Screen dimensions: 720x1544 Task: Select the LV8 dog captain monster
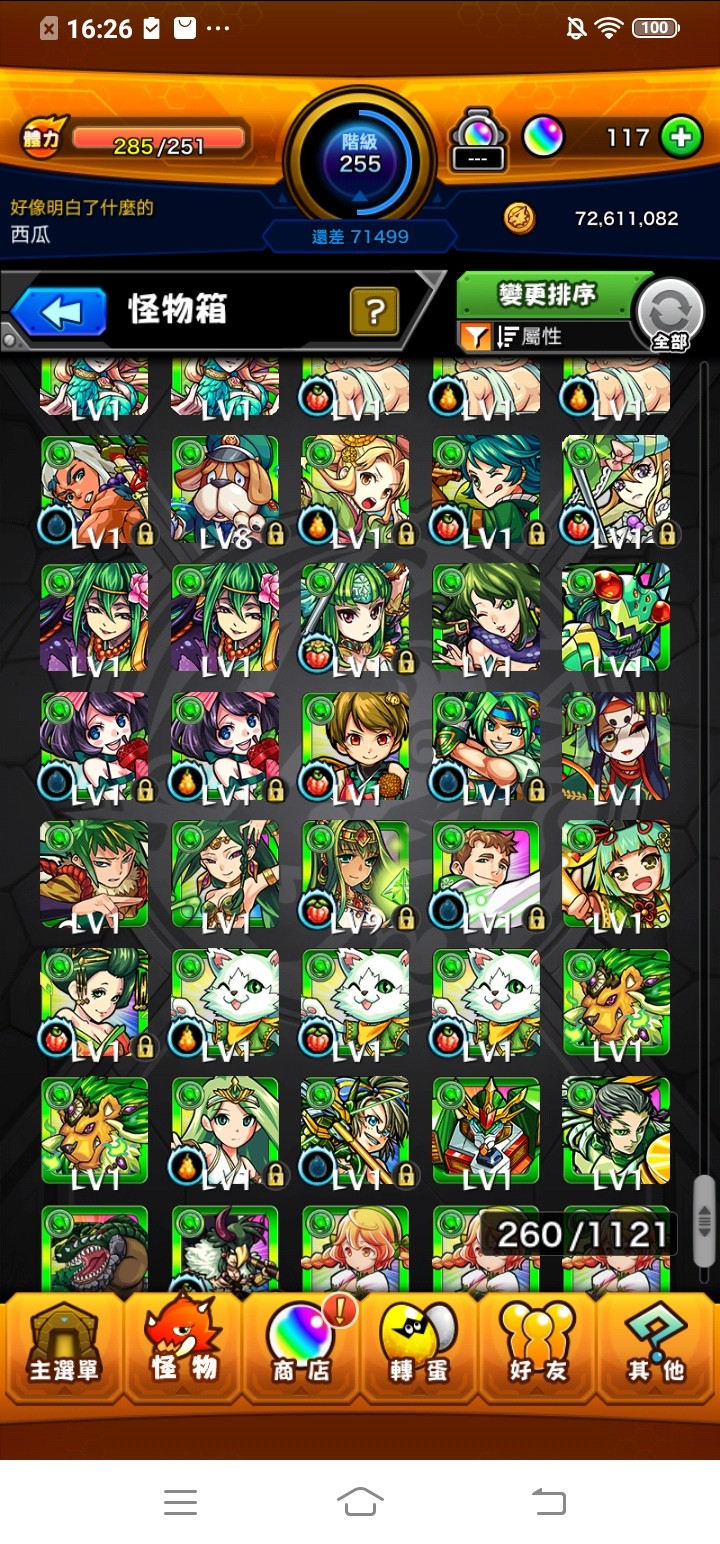(225, 490)
